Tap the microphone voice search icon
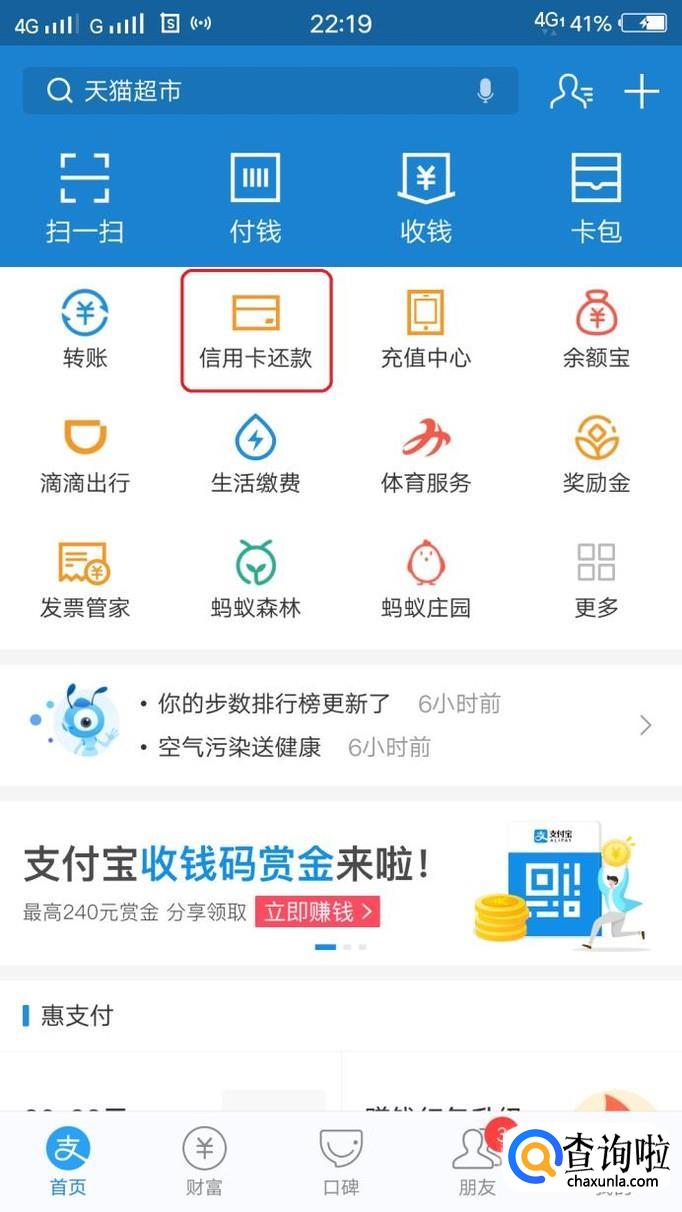 485,91
